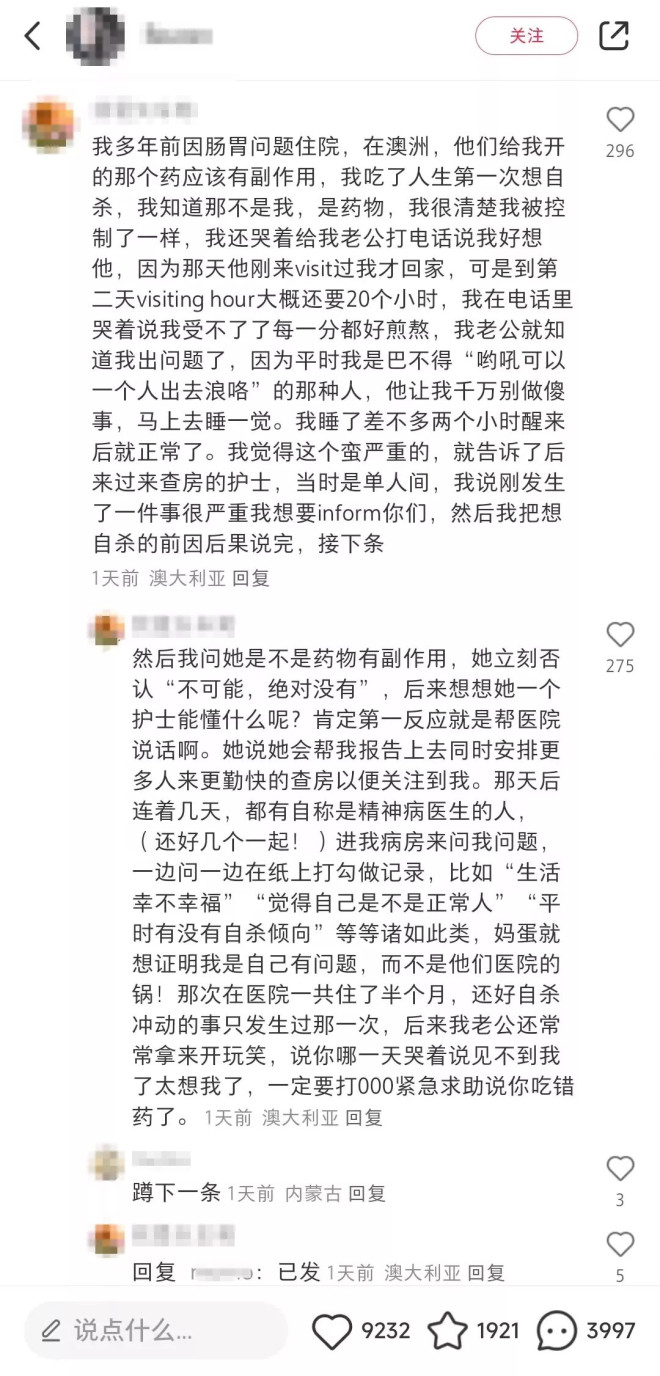Reply to the comment ending 接下条
The height and width of the screenshot is (1376, 660).
251,578
